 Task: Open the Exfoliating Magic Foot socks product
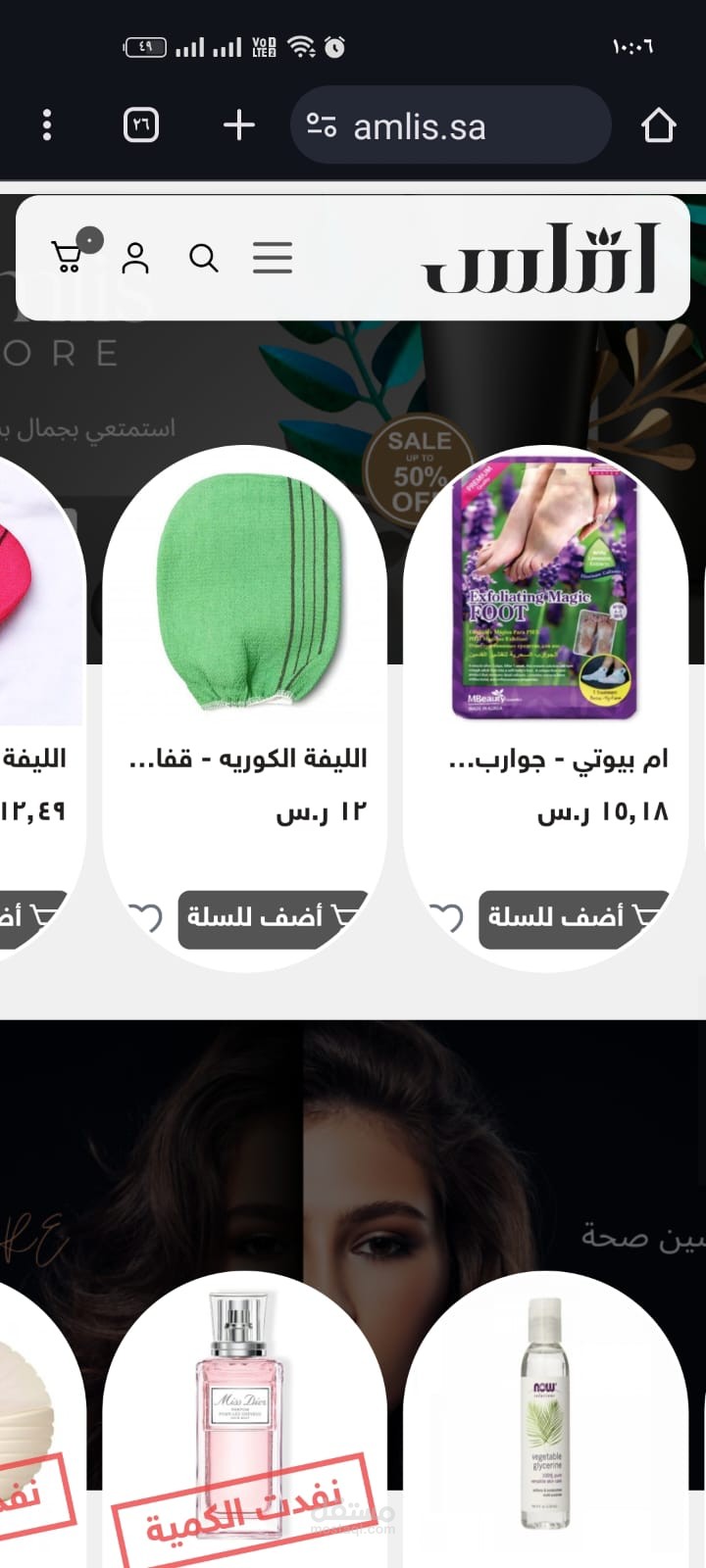click(545, 593)
